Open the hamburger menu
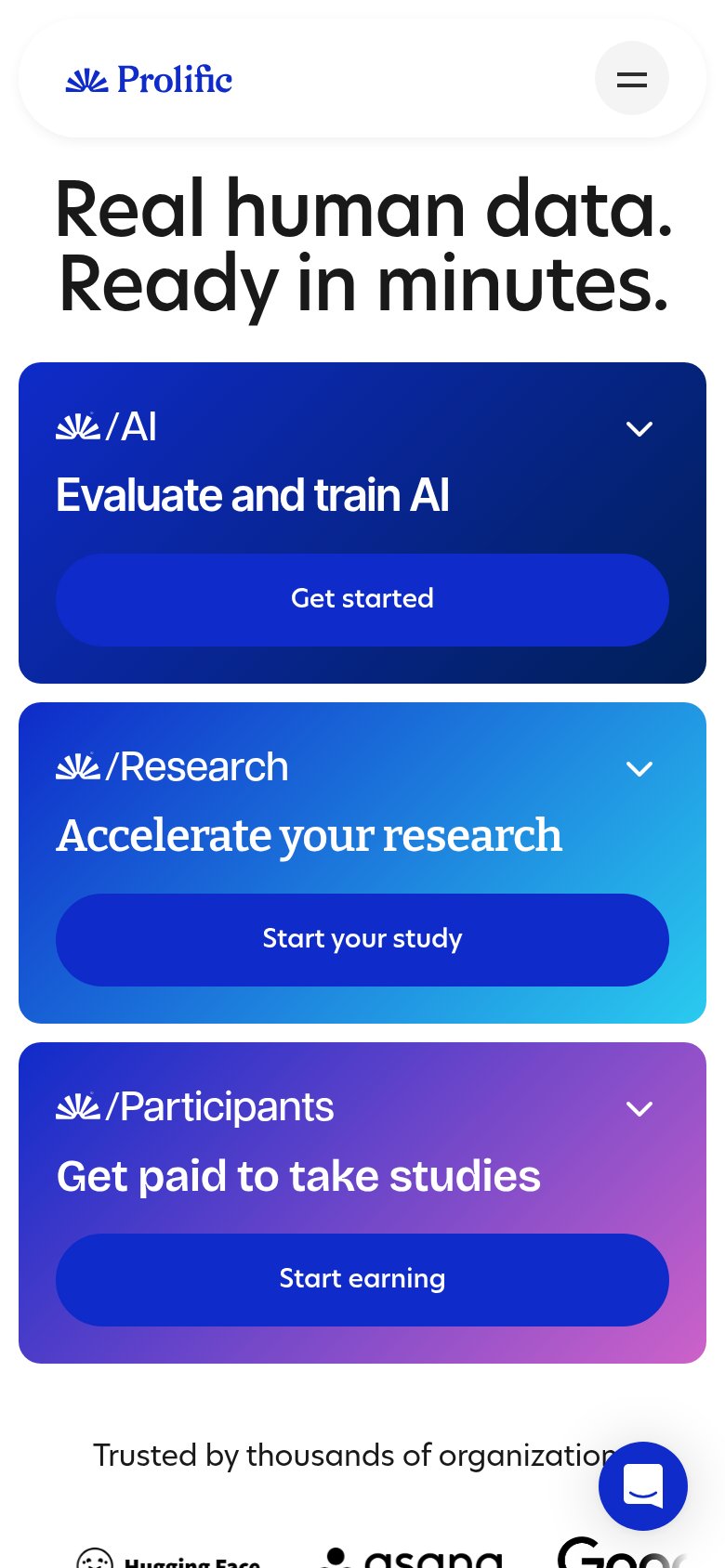 click(x=632, y=78)
